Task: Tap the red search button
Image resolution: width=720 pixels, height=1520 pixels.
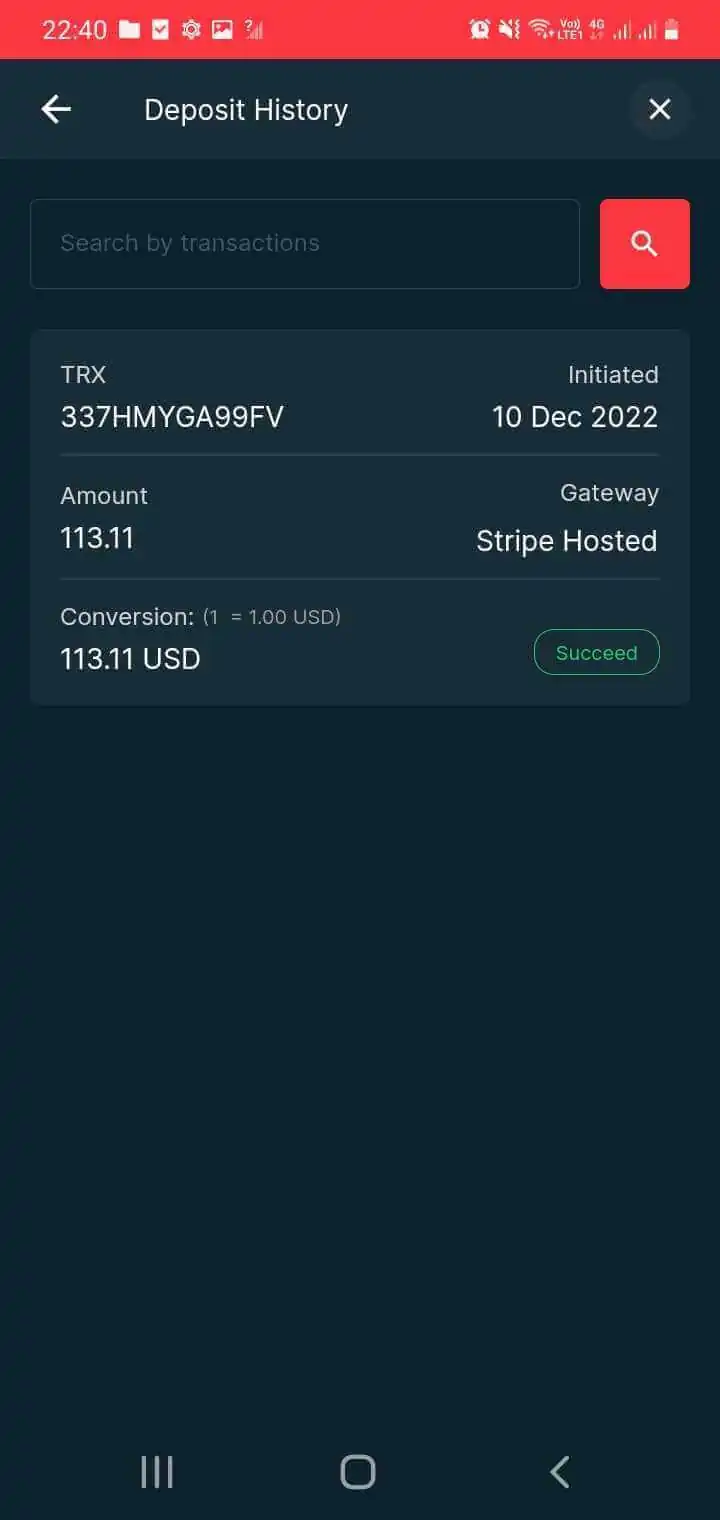Action: (x=644, y=244)
